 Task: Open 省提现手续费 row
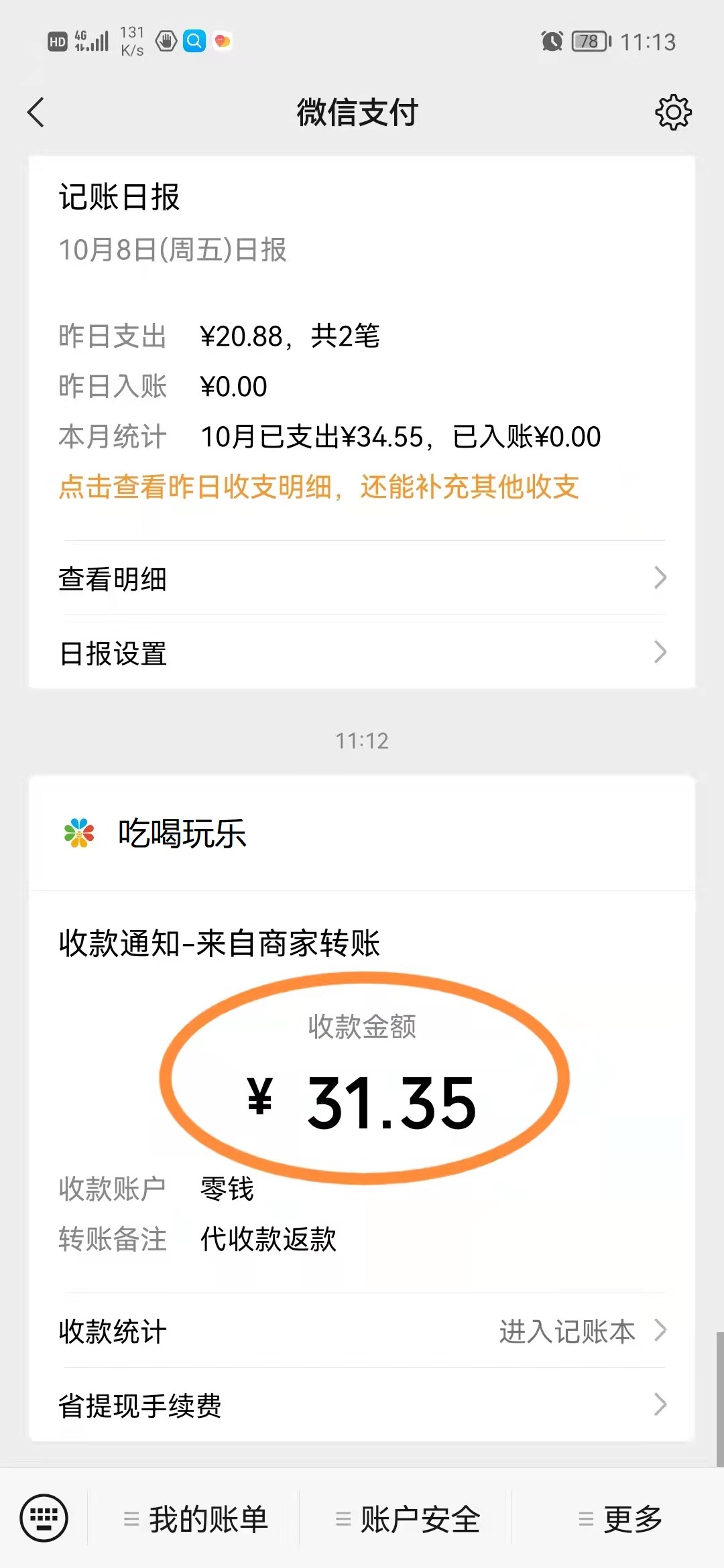tap(362, 1404)
